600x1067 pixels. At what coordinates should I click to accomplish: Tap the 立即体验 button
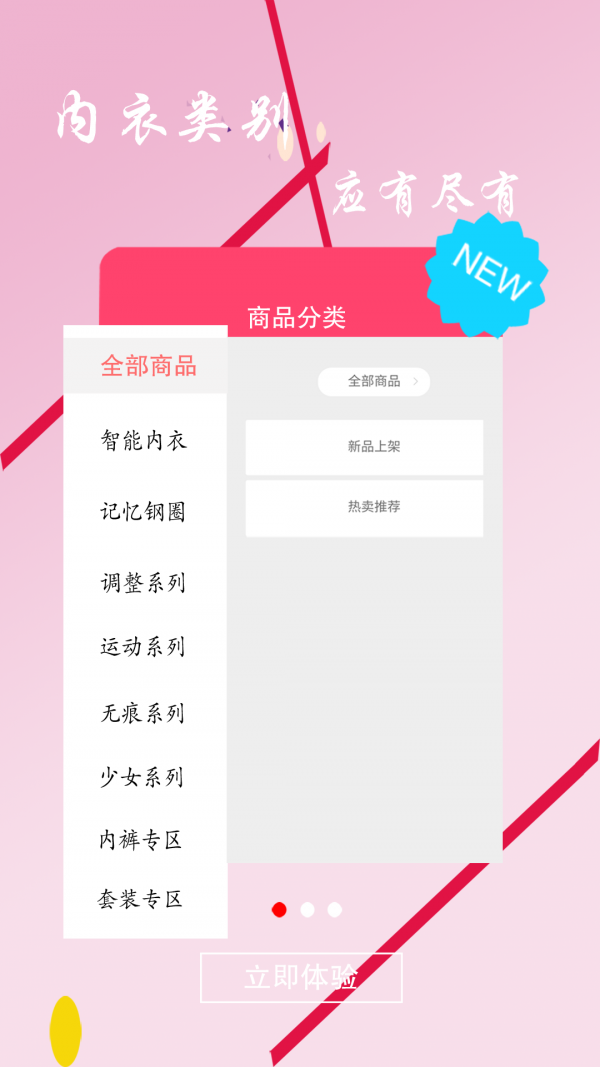coord(301,977)
